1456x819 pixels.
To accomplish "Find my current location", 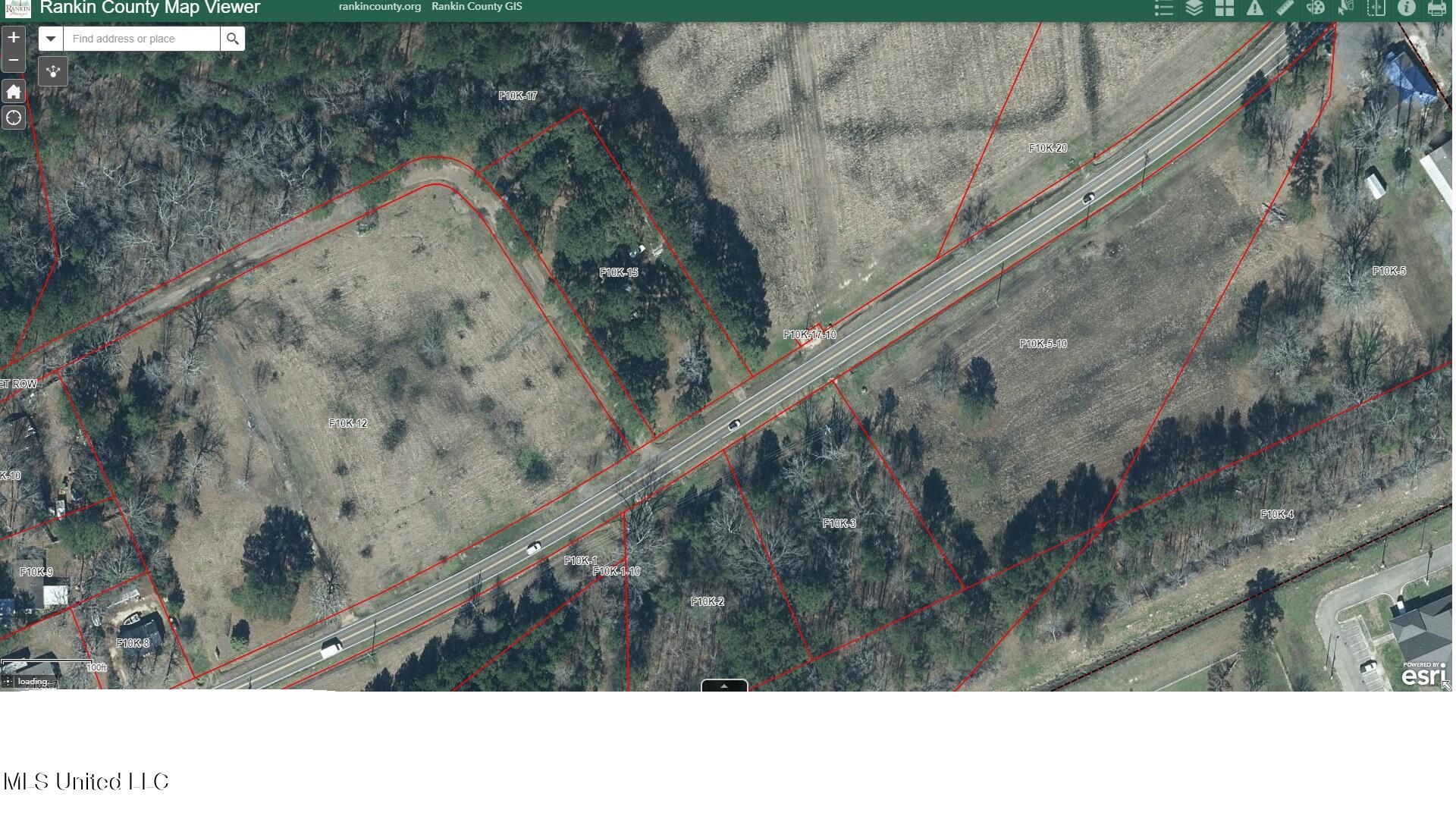I will coord(14,118).
